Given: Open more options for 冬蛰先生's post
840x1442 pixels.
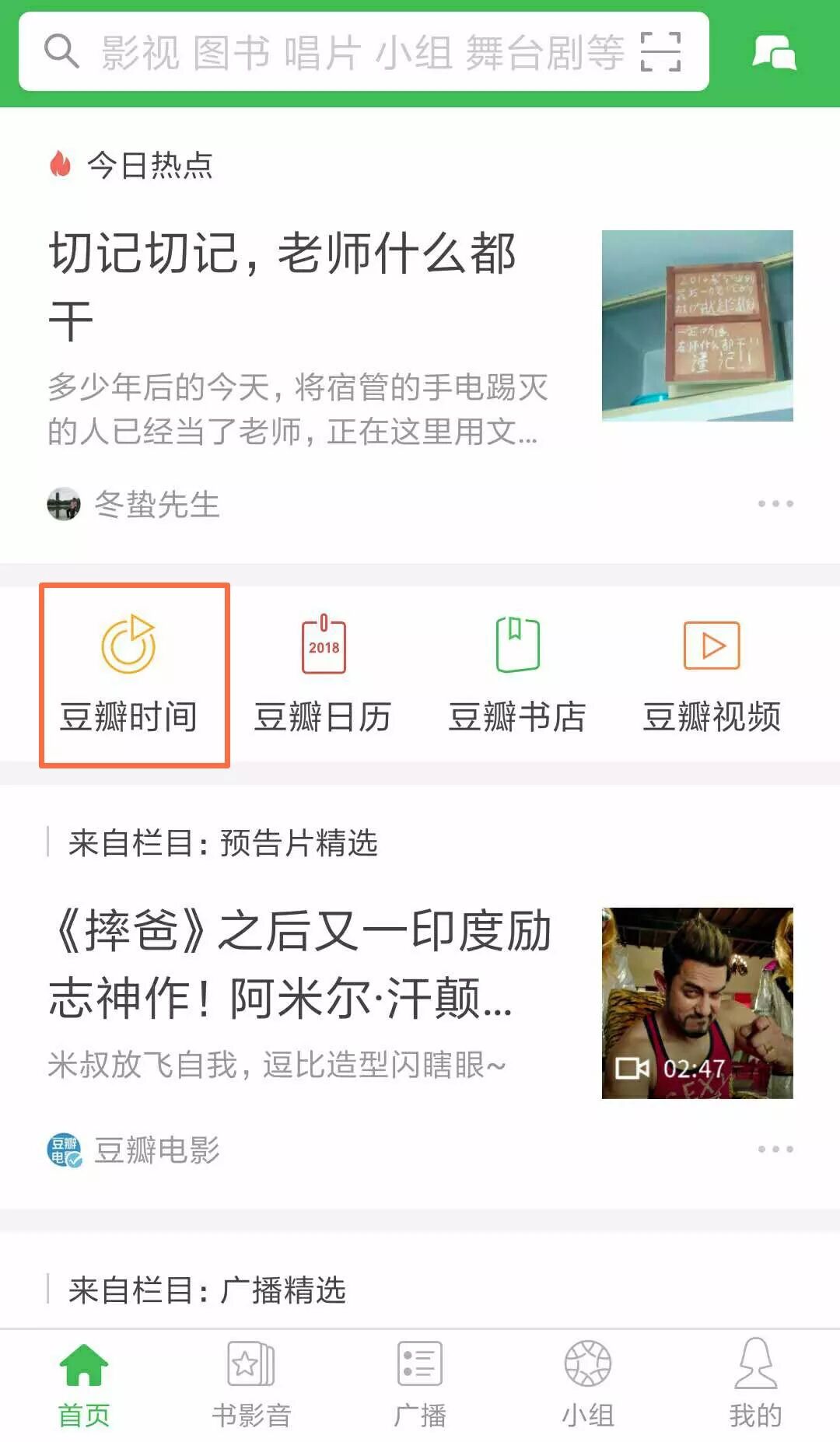Looking at the screenshot, I should 775,504.
